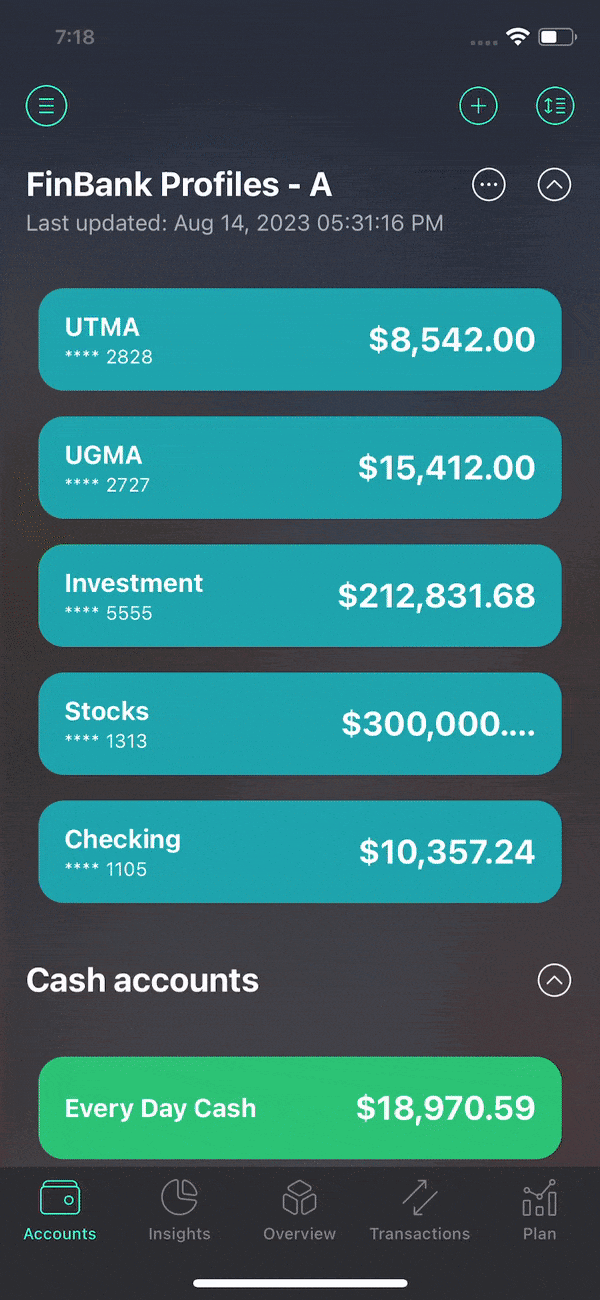Viewport: 600px width, 1300px height.
Task: Open the Checking account ending 1105
Action: coord(300,852)
